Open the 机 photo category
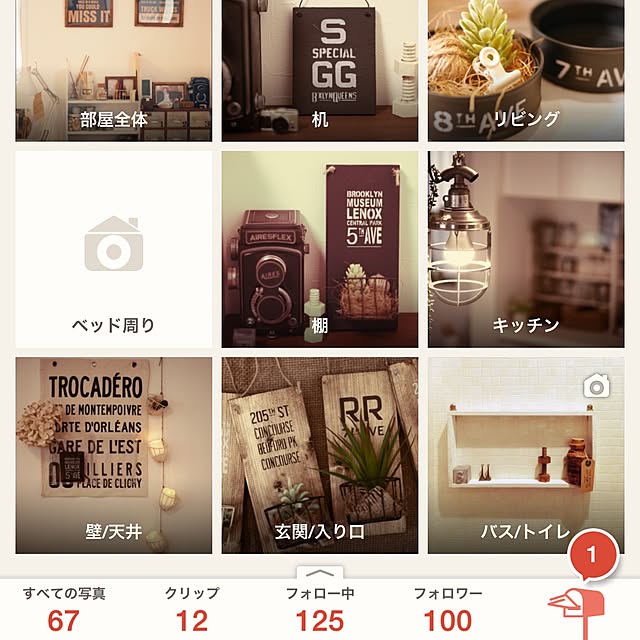Viewport: 640px width, 640px height. coord(320,70)
